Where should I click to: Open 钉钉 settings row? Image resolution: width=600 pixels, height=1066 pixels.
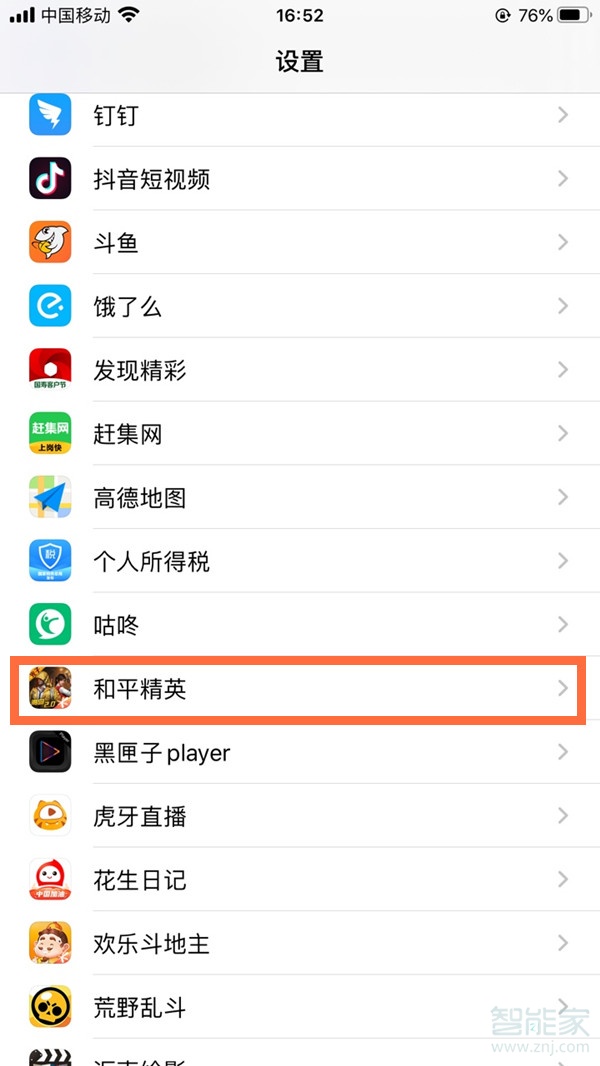[300, 116]
